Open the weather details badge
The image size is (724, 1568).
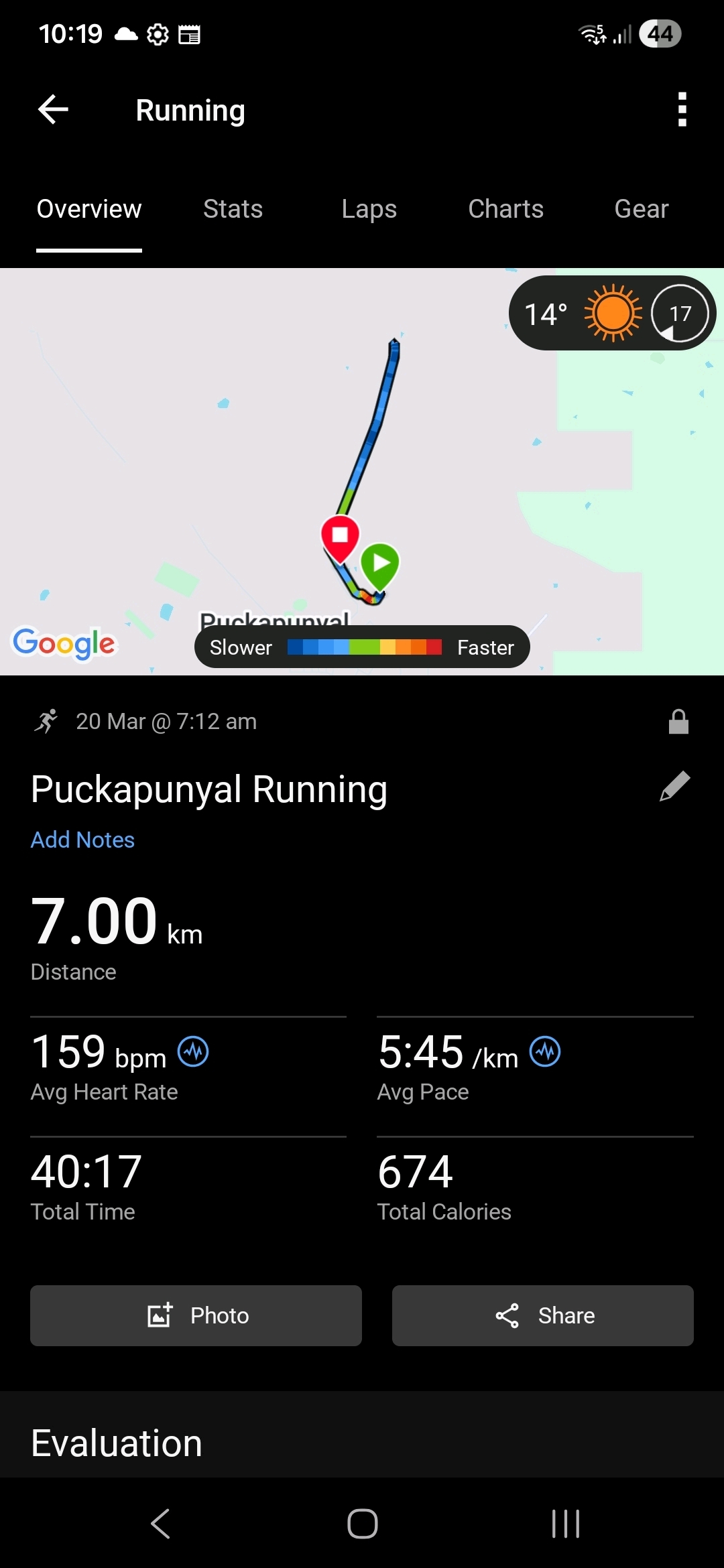(x=611, y=314)
